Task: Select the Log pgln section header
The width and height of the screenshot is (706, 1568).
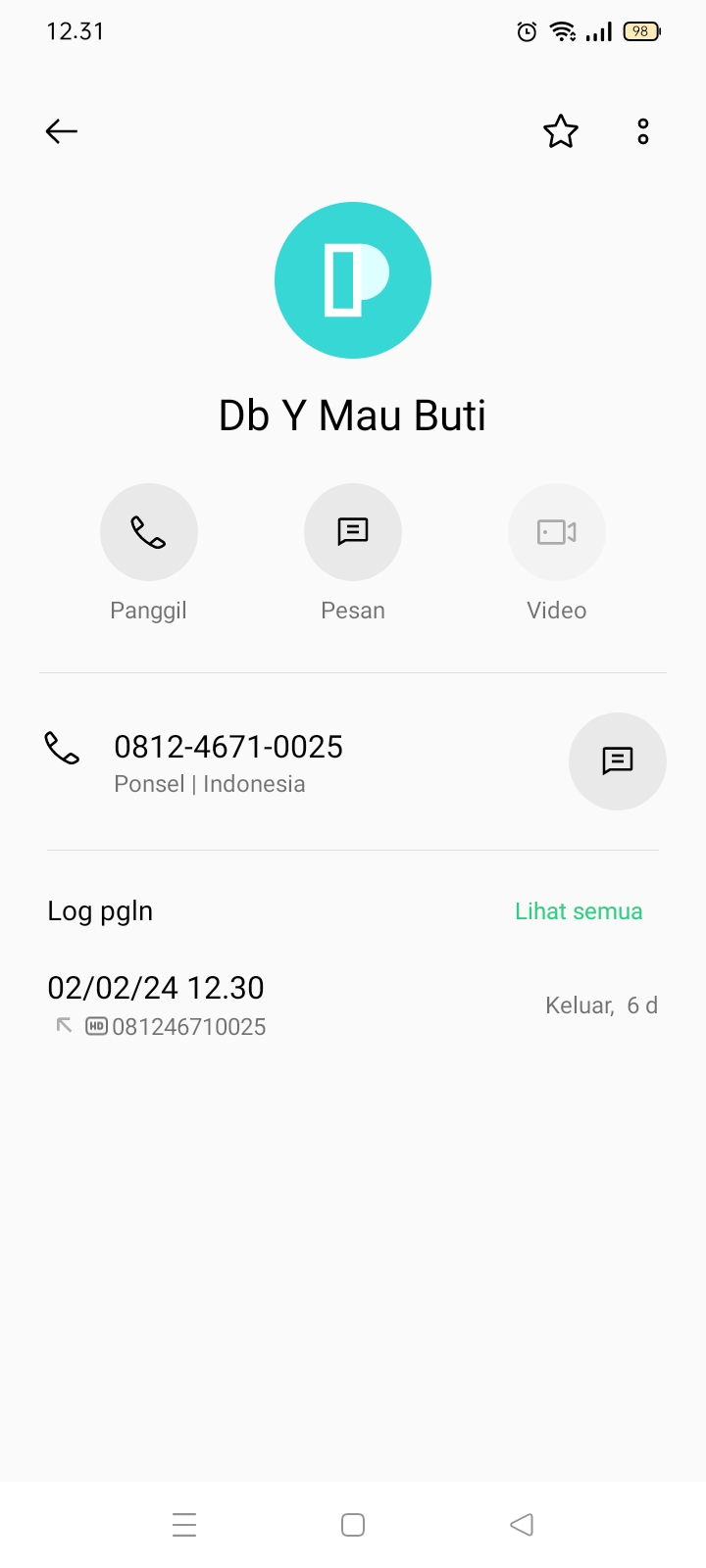Action: (x=100, y=910)
